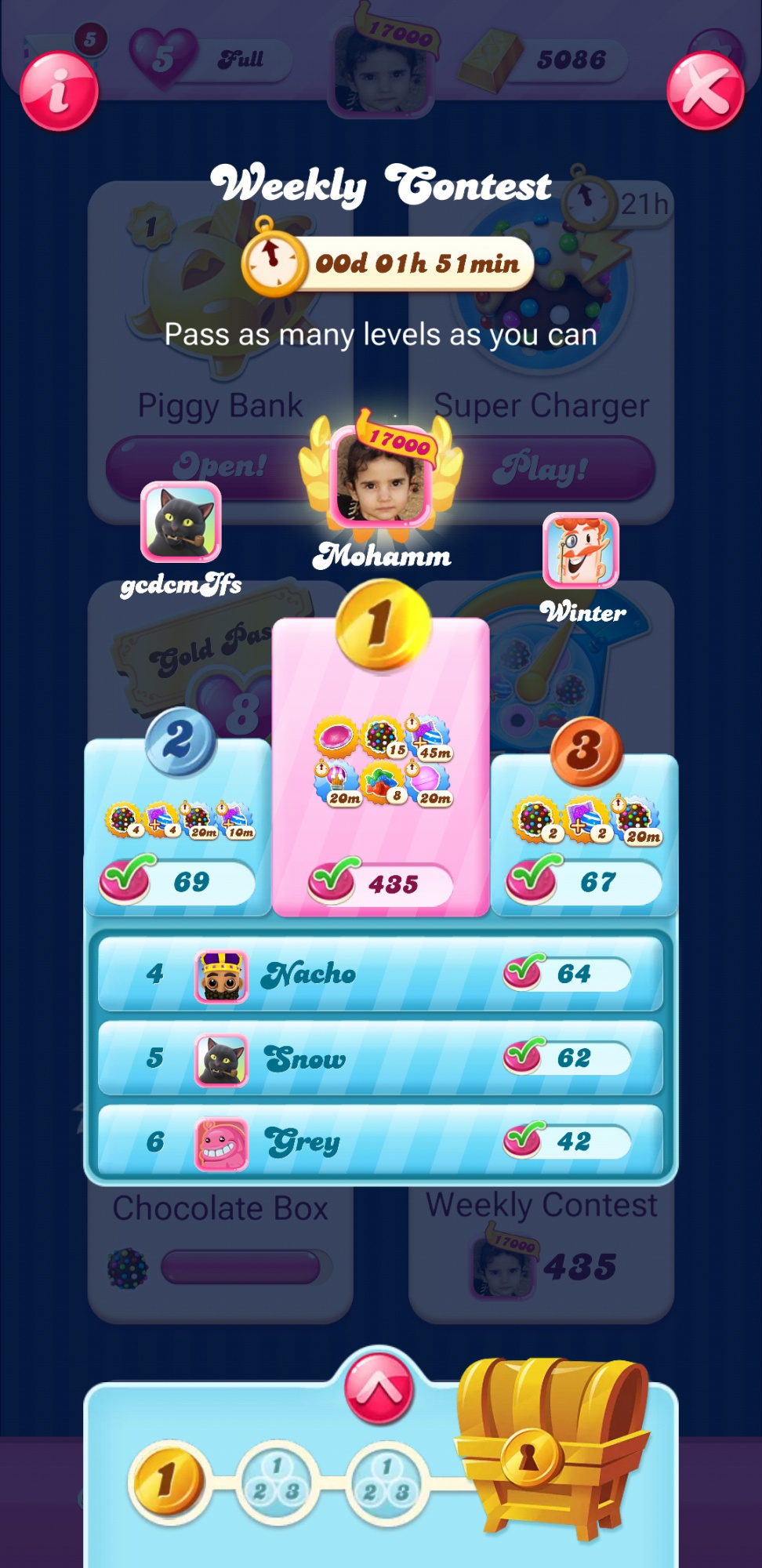Collapse the rewards panel with the up arrow
This screenshot has height=1568, width=762.
coord(379,1388)
